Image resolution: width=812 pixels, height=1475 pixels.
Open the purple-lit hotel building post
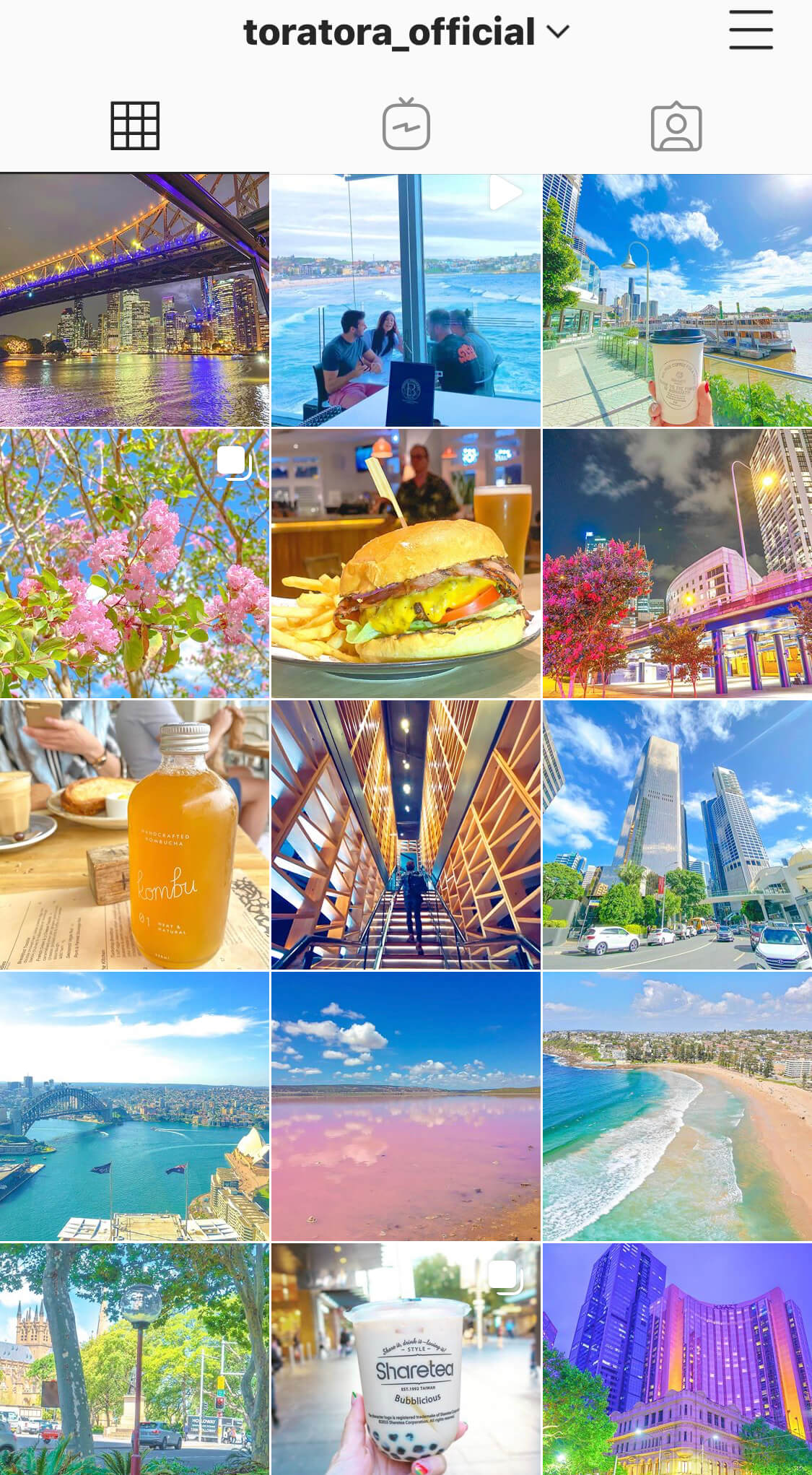pos(677,1359)
